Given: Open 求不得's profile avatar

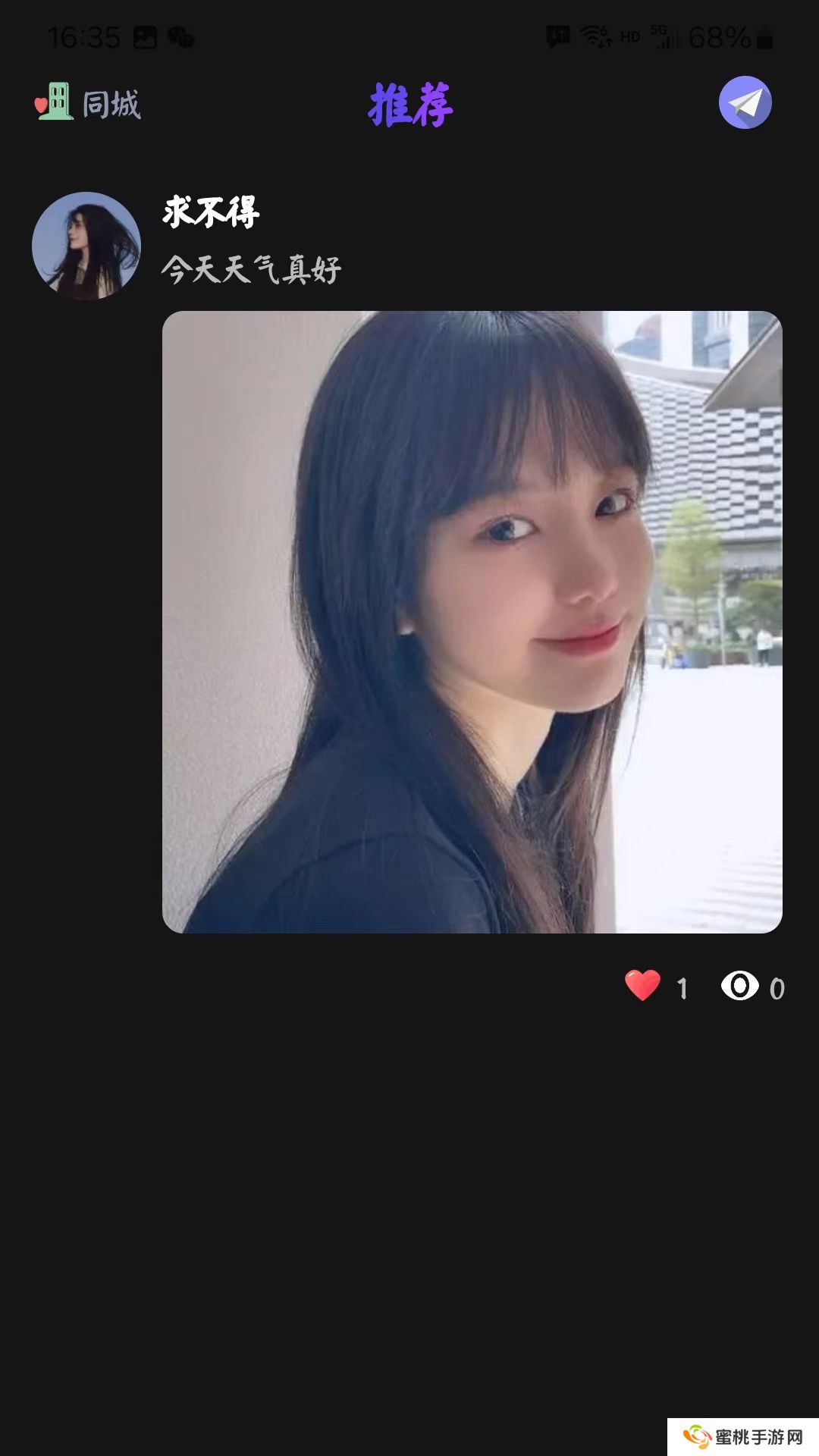Looking at the screenshot, I should click(86, 246).
